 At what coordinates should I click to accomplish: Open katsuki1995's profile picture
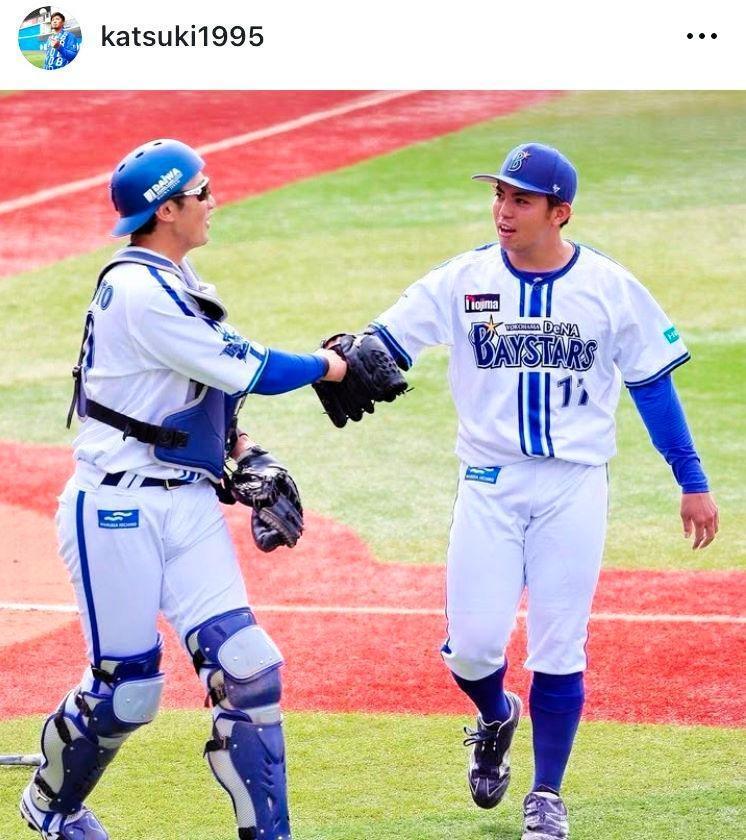pos(49,37)
